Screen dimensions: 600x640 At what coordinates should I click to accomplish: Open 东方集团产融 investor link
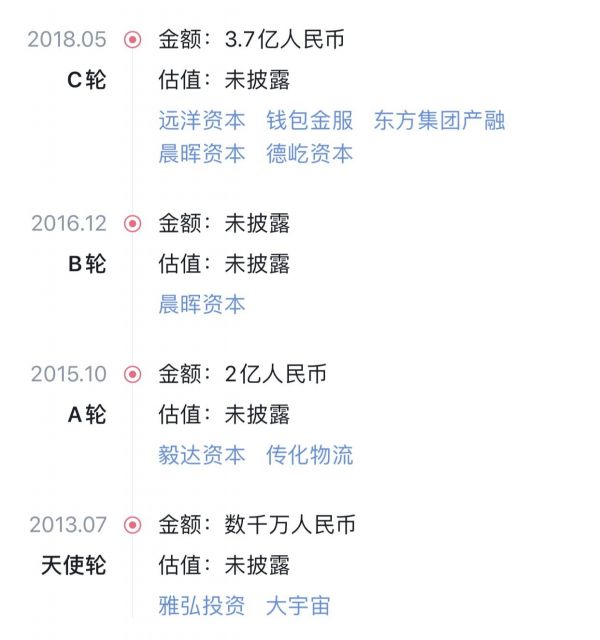(439, 121)
